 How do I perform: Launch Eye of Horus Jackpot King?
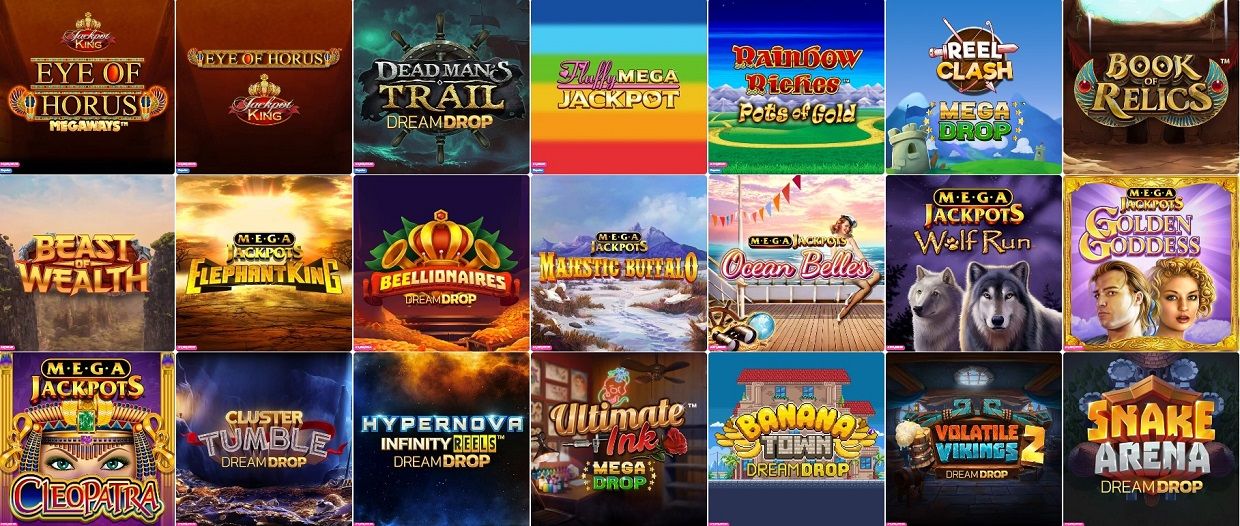coord(264,87)
